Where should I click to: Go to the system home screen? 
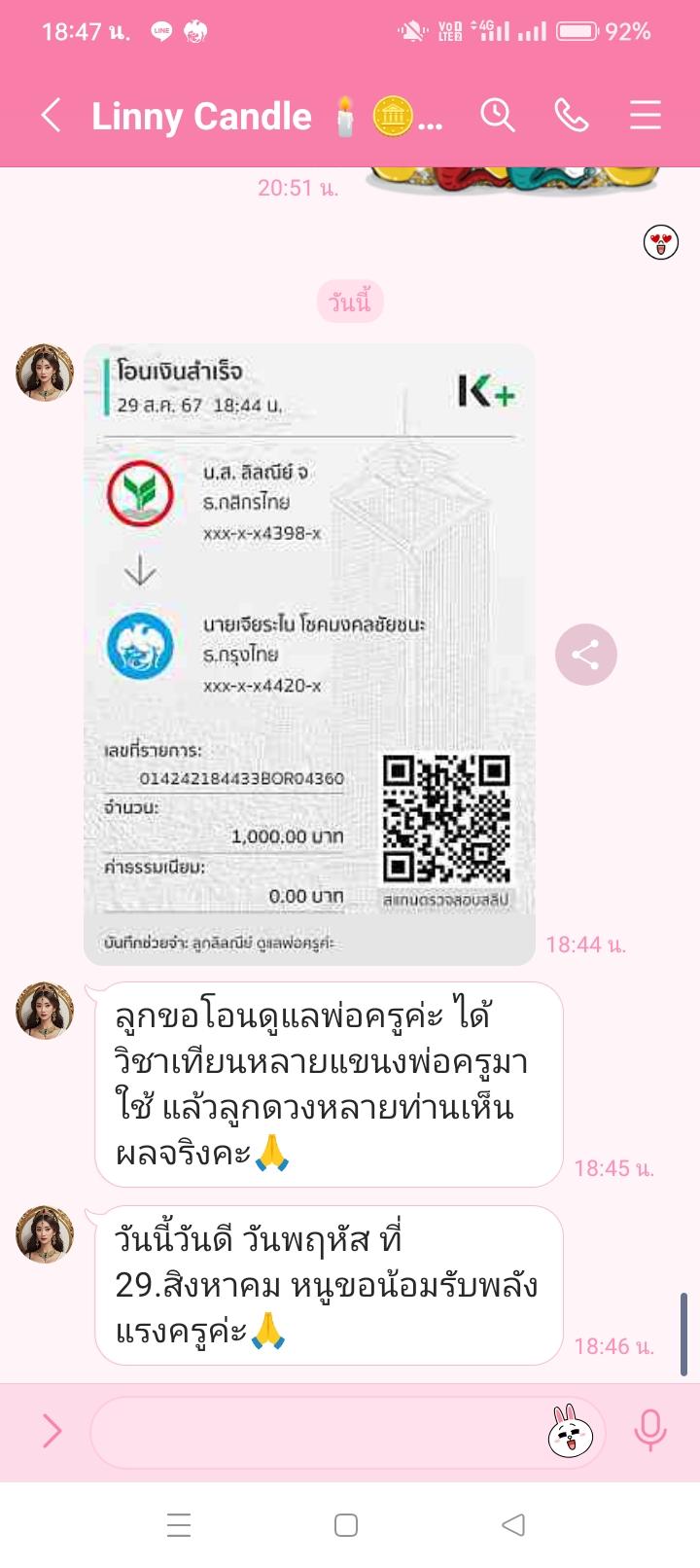(346, 1525)
